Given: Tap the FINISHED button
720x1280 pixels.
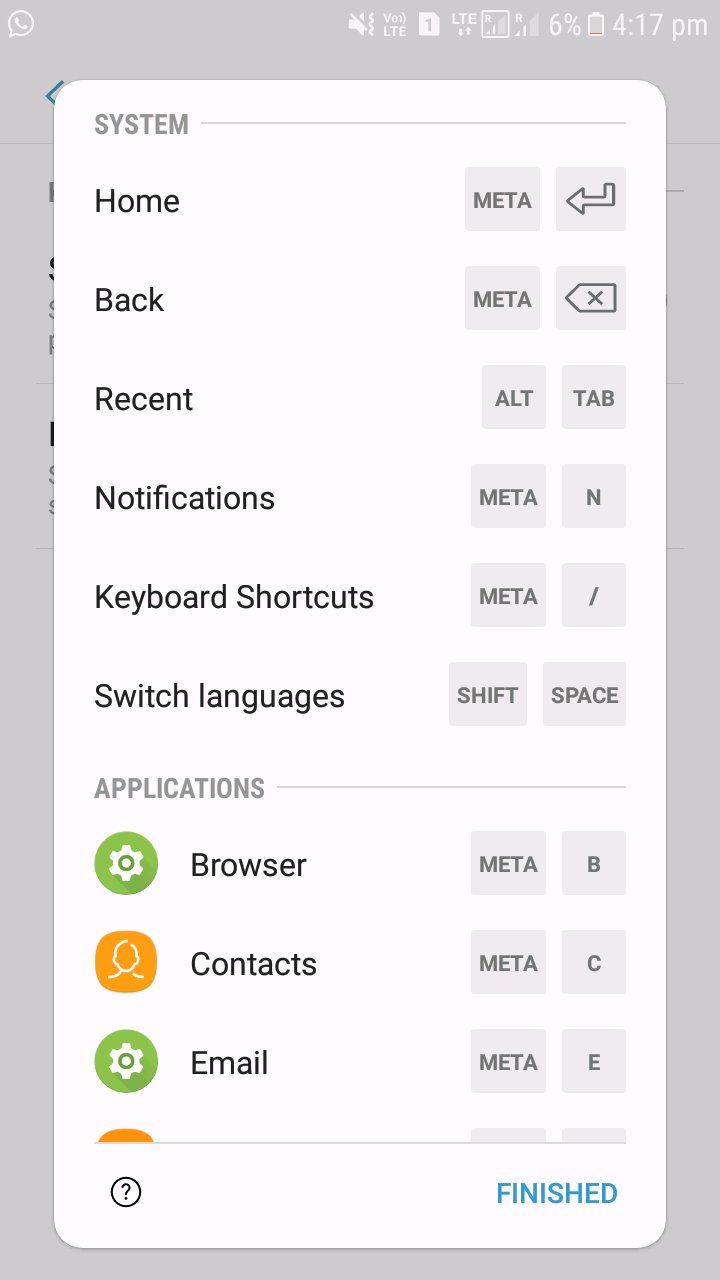Looking at the screenshot, I should 556,1192.
